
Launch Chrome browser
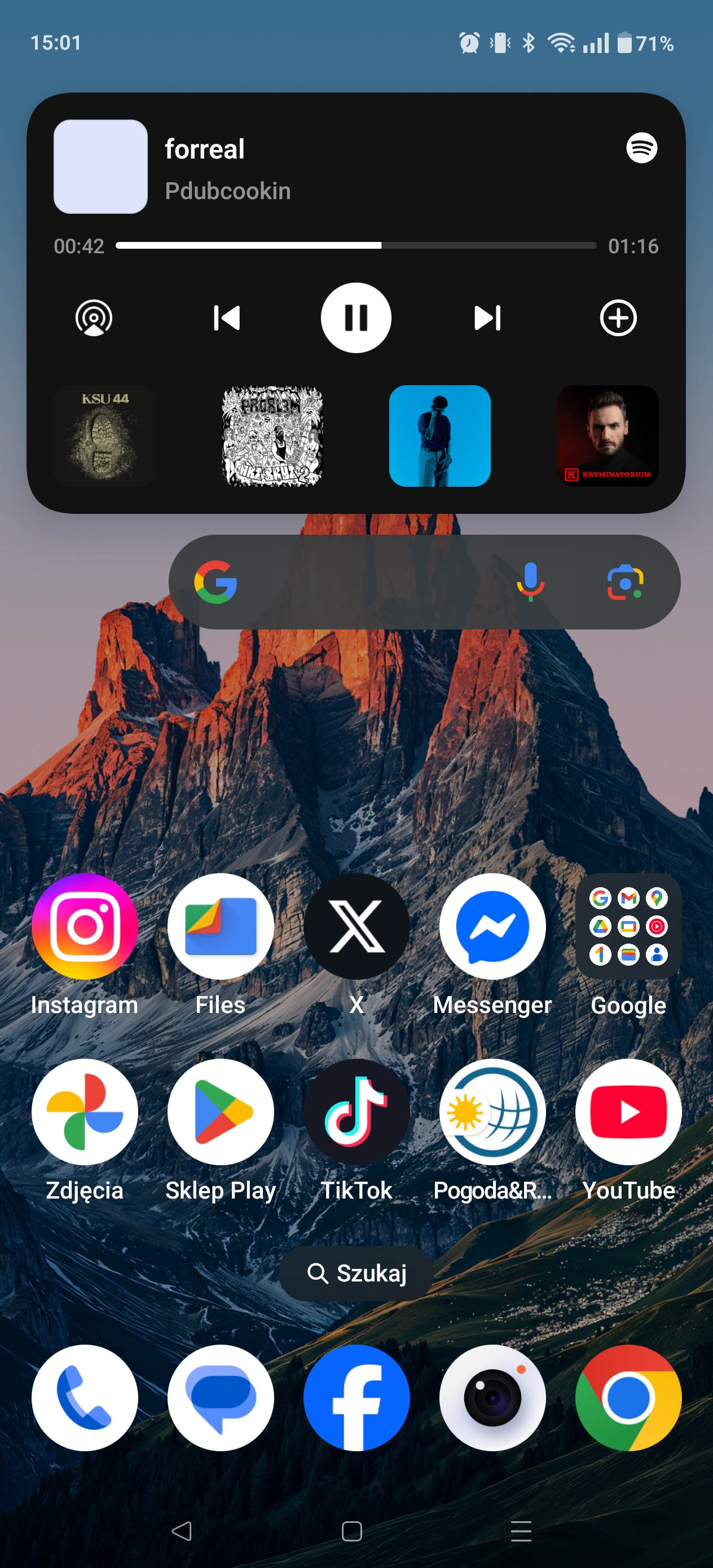click(628, 1398)
